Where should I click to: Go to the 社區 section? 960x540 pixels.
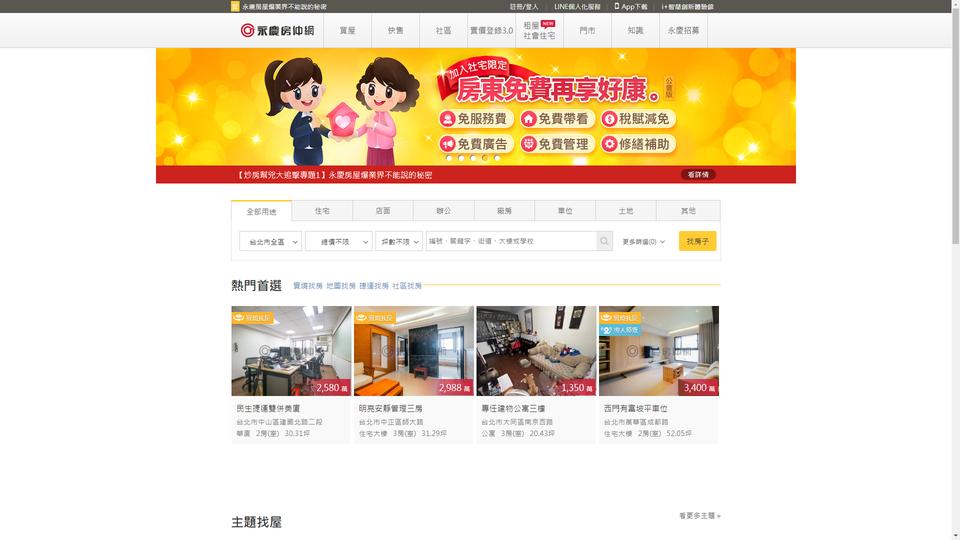click(x=443, y=30)
